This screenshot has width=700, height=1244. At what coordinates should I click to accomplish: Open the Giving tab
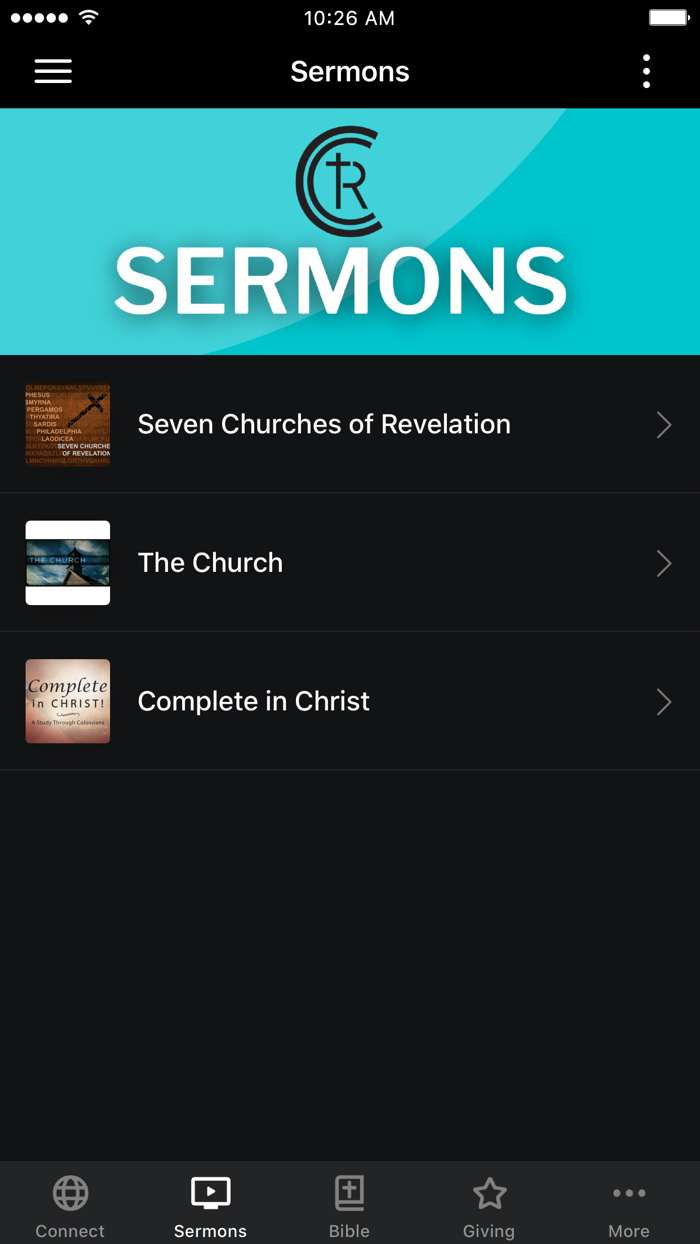[489, 1206]
